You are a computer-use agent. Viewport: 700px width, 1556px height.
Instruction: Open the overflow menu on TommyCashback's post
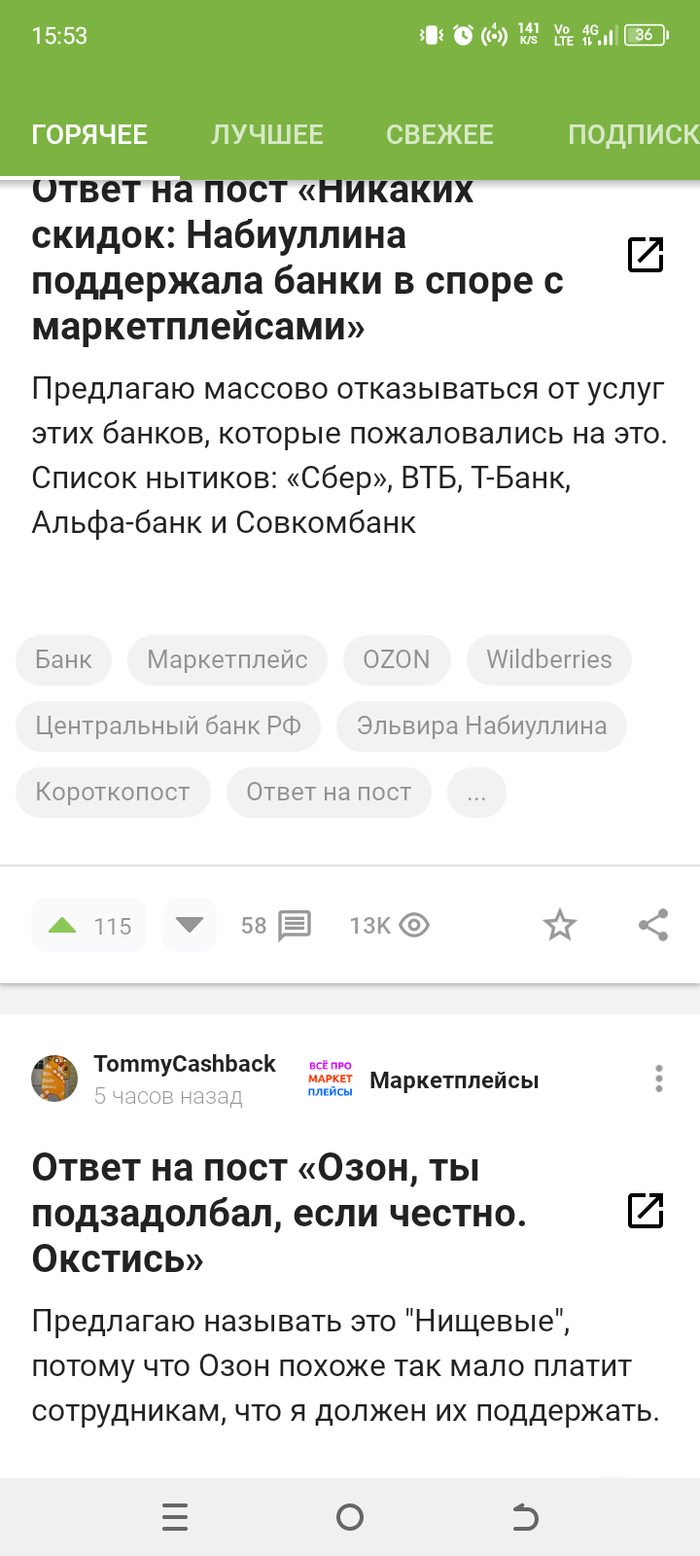pos(658,1079)
